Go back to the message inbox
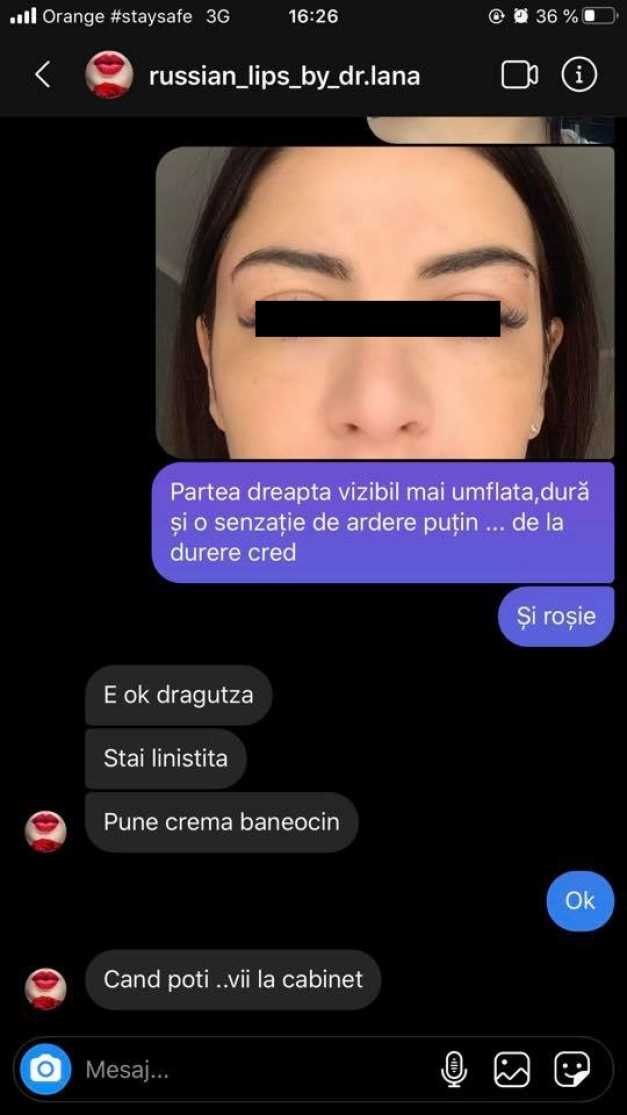This screenshot has width=627, height=1115. tap(42, 74)
